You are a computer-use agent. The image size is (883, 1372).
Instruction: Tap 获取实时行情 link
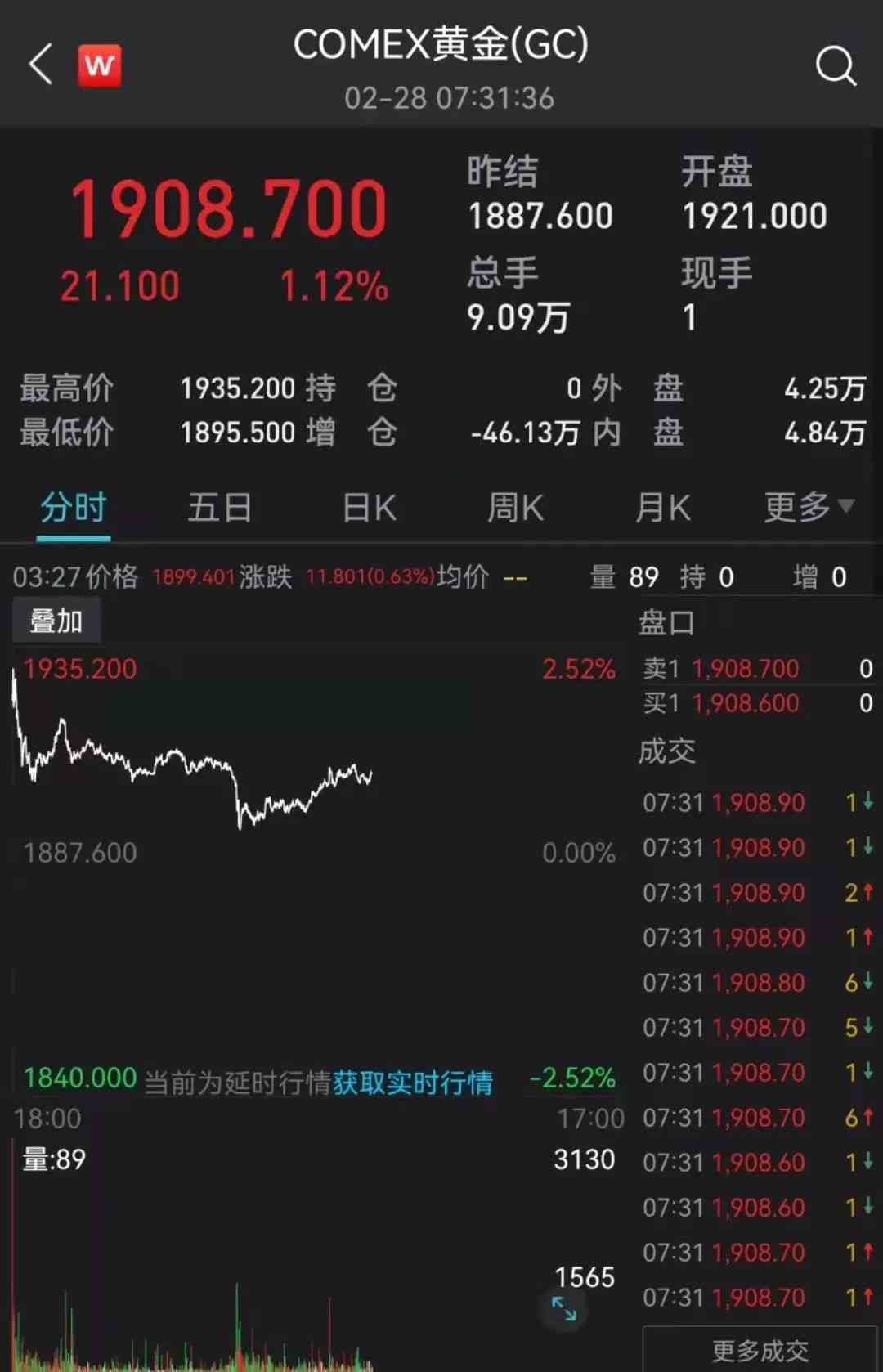click(x=412, y=1083)
